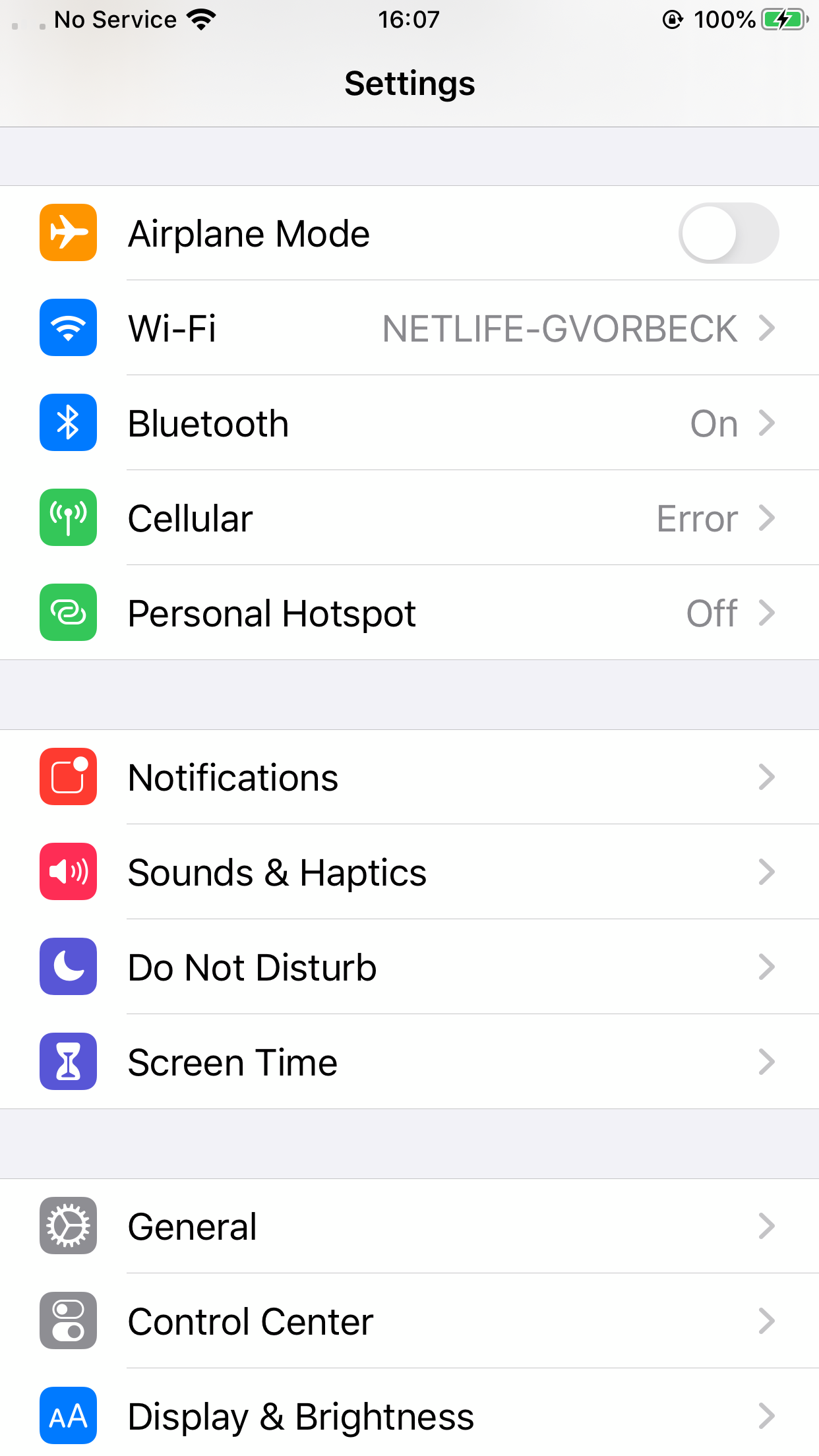The width and height of the screenshot is (819, 1456).
Task: Toggle the Airplane Mode switch
Action: [728, 233]
